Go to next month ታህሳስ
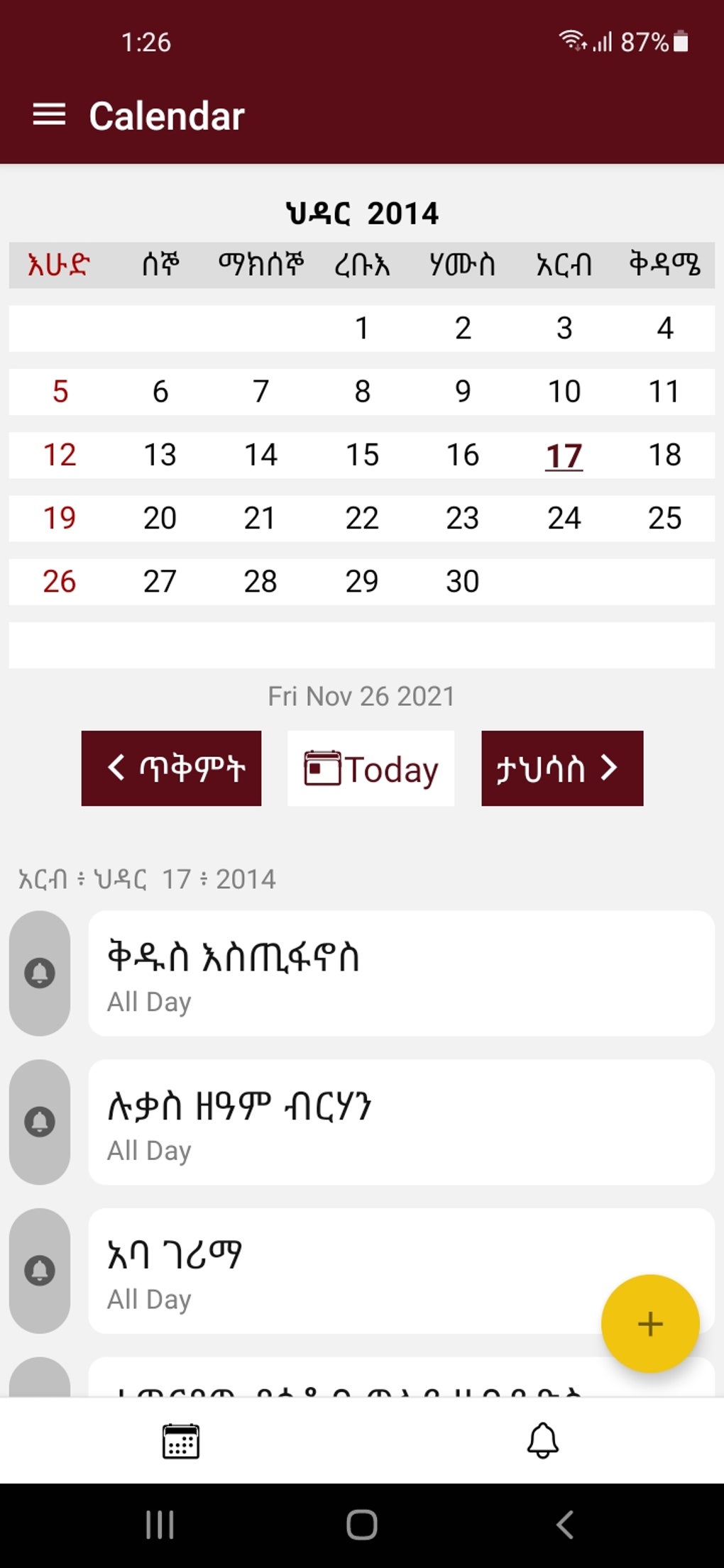 (x=562, y=768)
